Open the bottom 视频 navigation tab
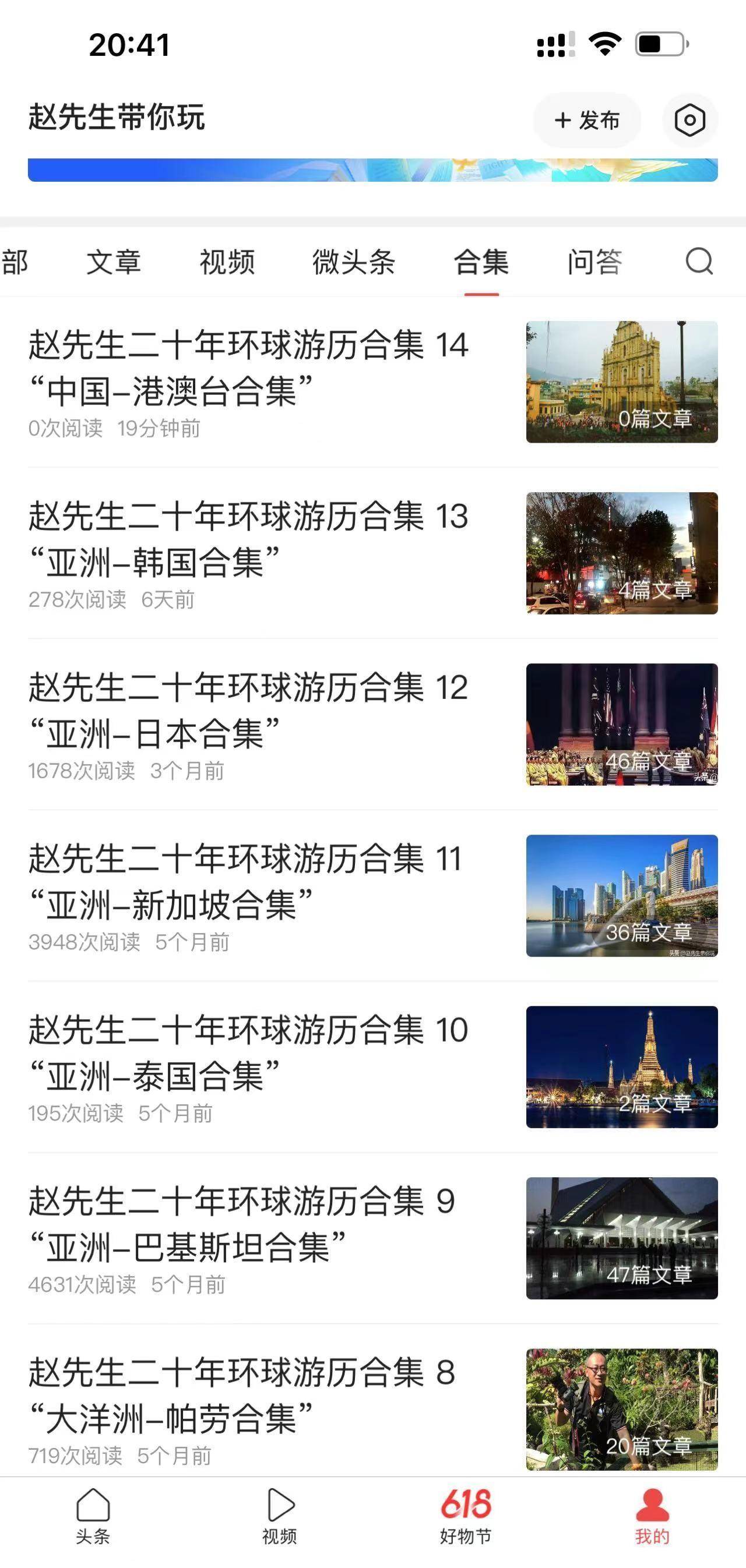This screenshot has height=1568, width=746. click(x=280, y=1516)
